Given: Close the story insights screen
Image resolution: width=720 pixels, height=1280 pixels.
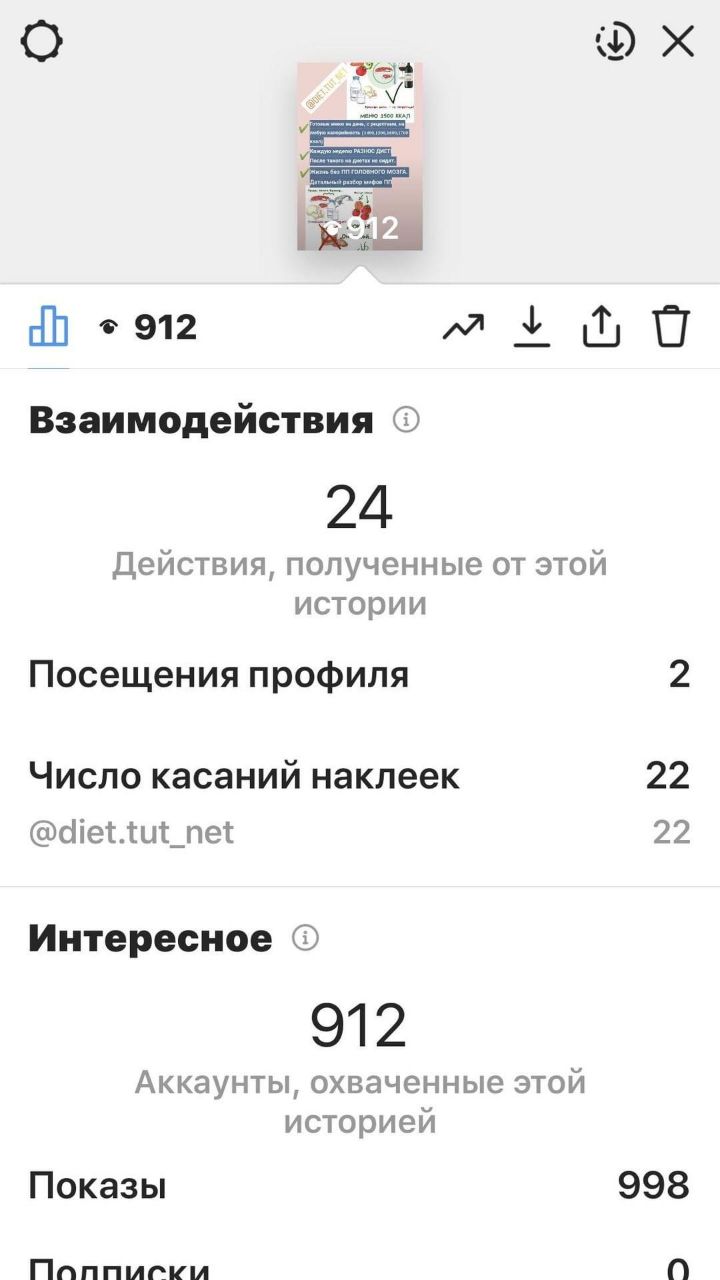Looking at the screenshot, I should [x=678, y=42].
